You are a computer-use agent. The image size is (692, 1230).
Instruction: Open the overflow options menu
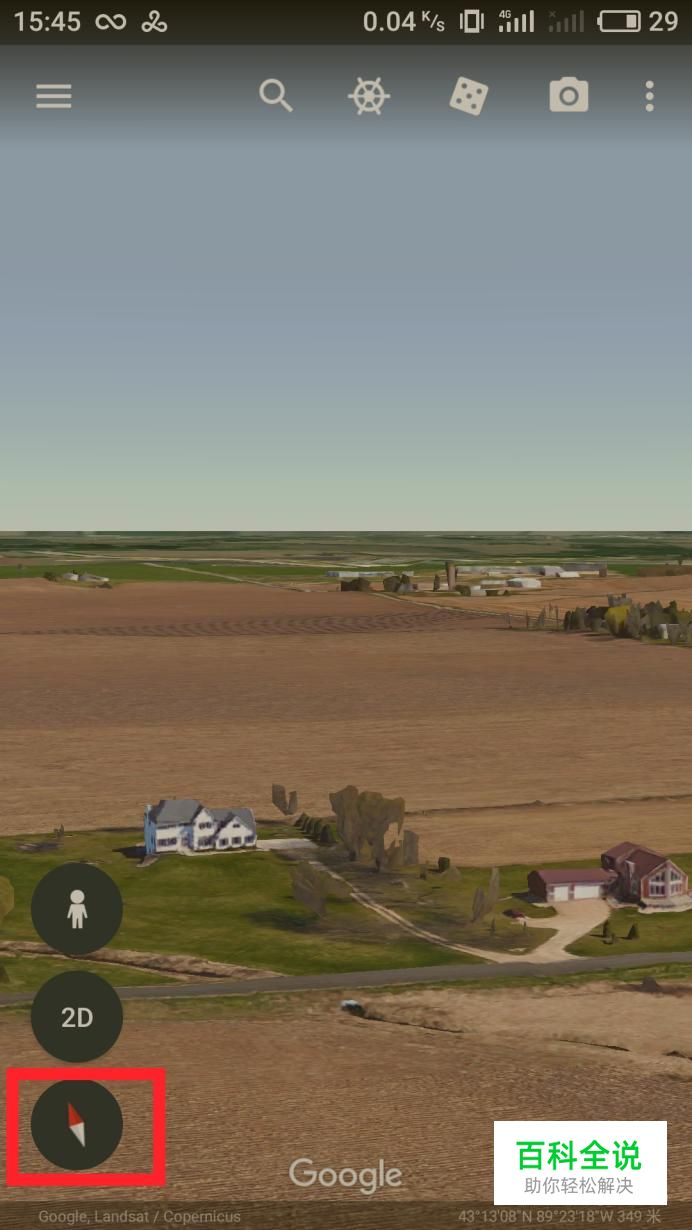coord(649,96)
